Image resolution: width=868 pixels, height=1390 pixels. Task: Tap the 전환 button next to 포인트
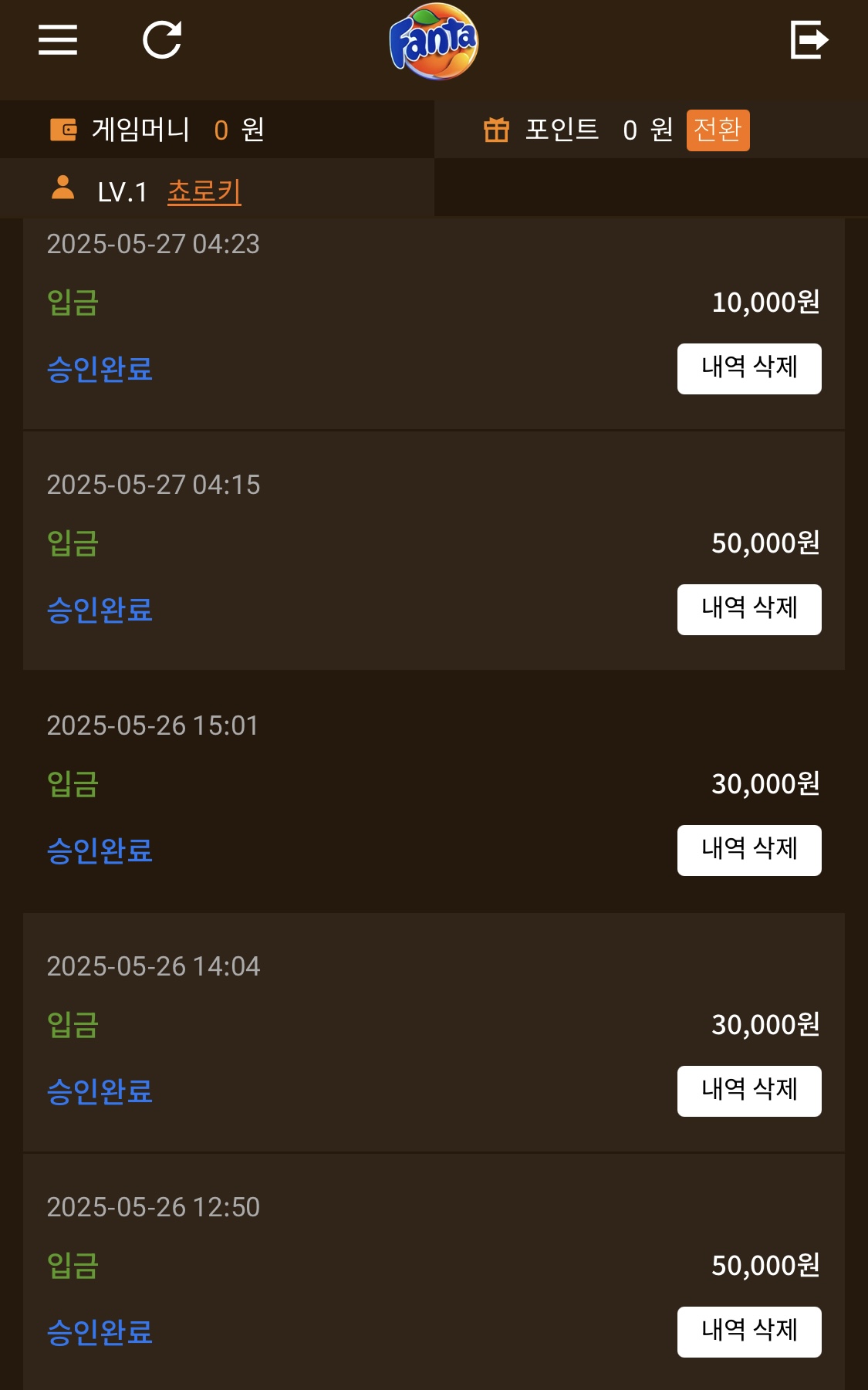point(718,130)
